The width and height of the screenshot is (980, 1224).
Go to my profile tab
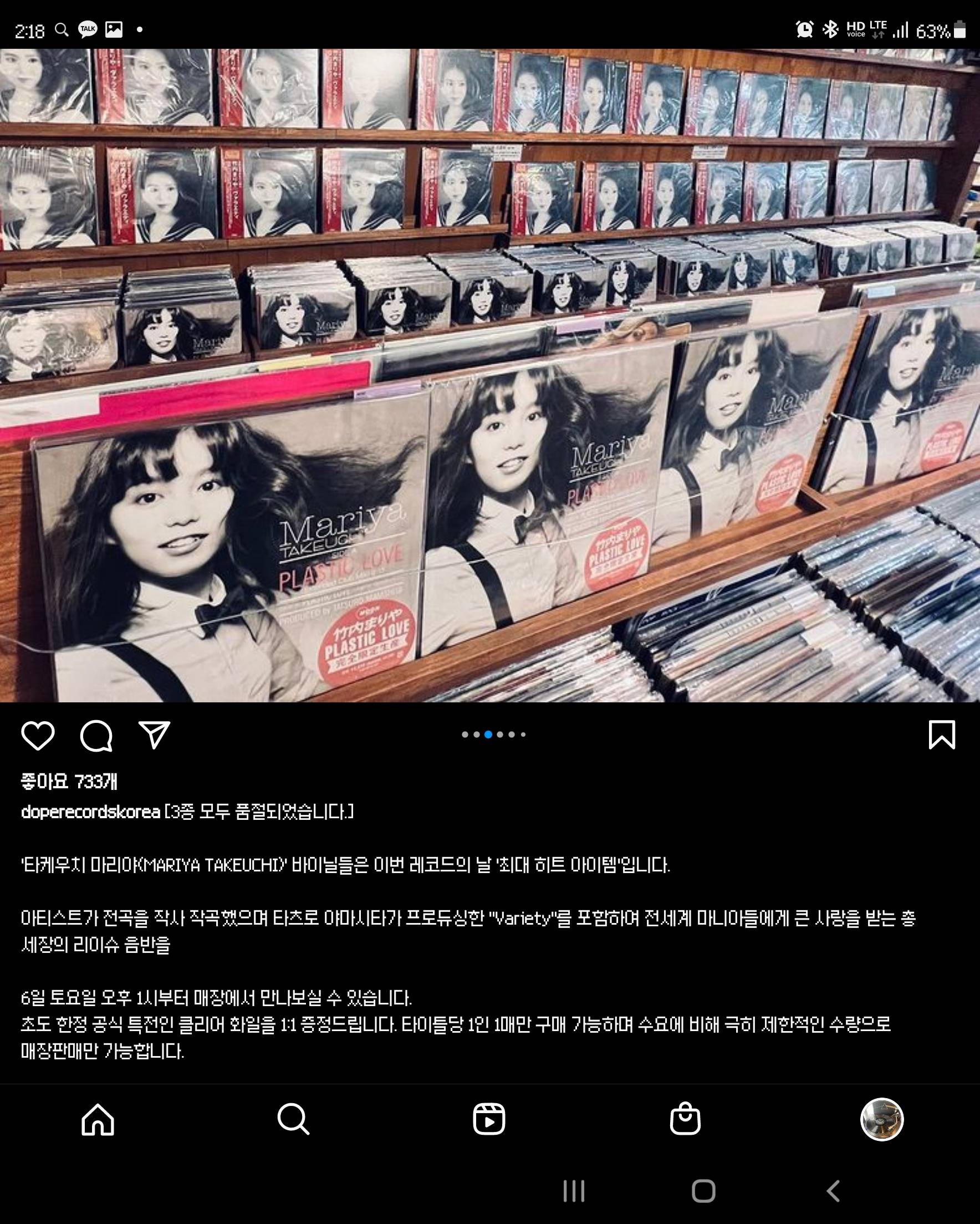[881, 1119]
